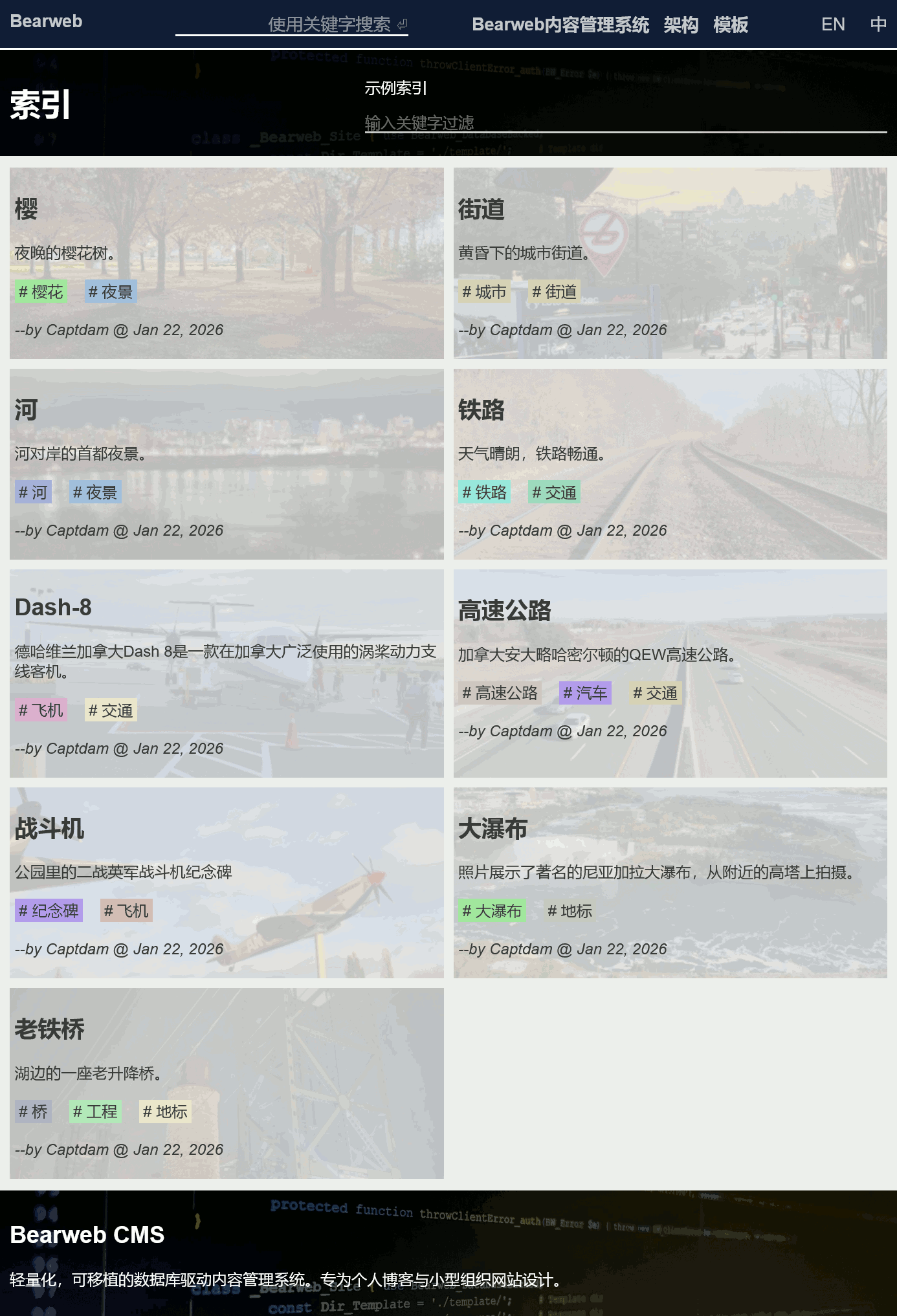Click the Bearweb logo in the header
This screenshot has width=897, height=1316.
pos(46,21)
